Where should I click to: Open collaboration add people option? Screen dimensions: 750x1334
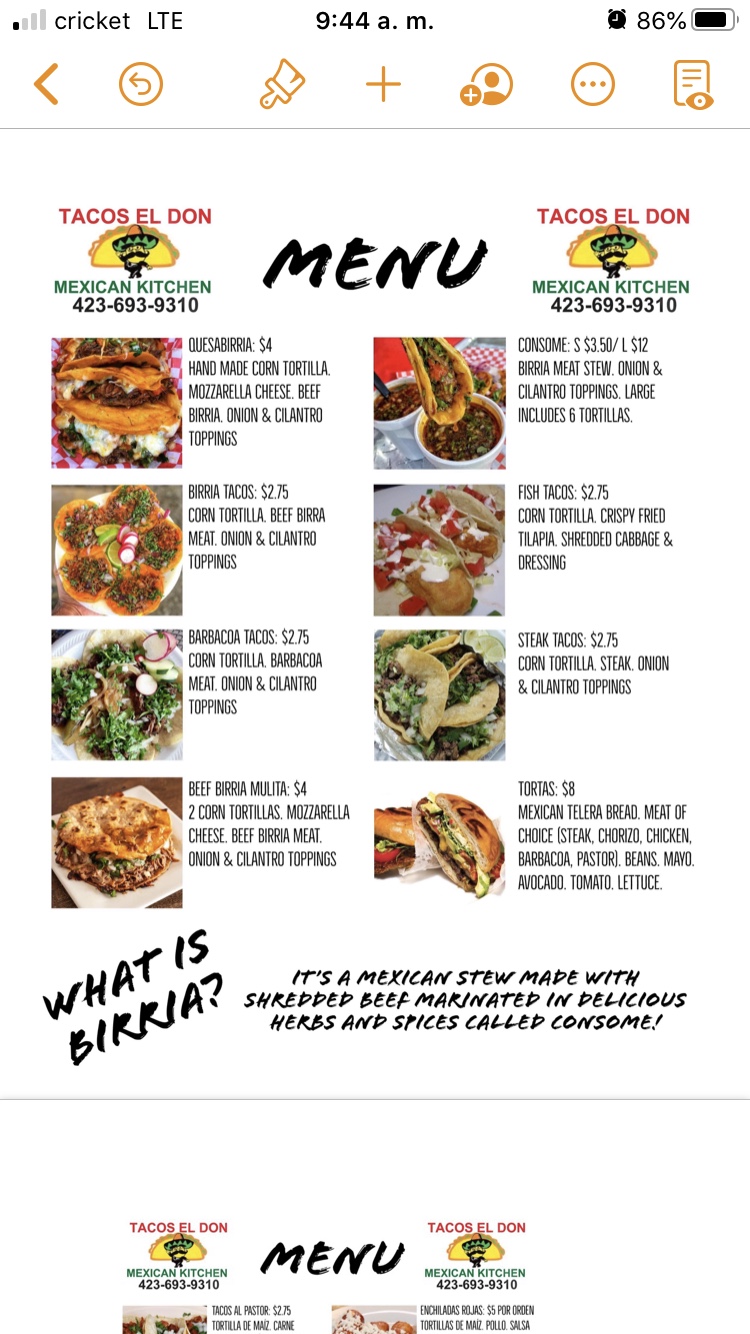click(487, 85)
